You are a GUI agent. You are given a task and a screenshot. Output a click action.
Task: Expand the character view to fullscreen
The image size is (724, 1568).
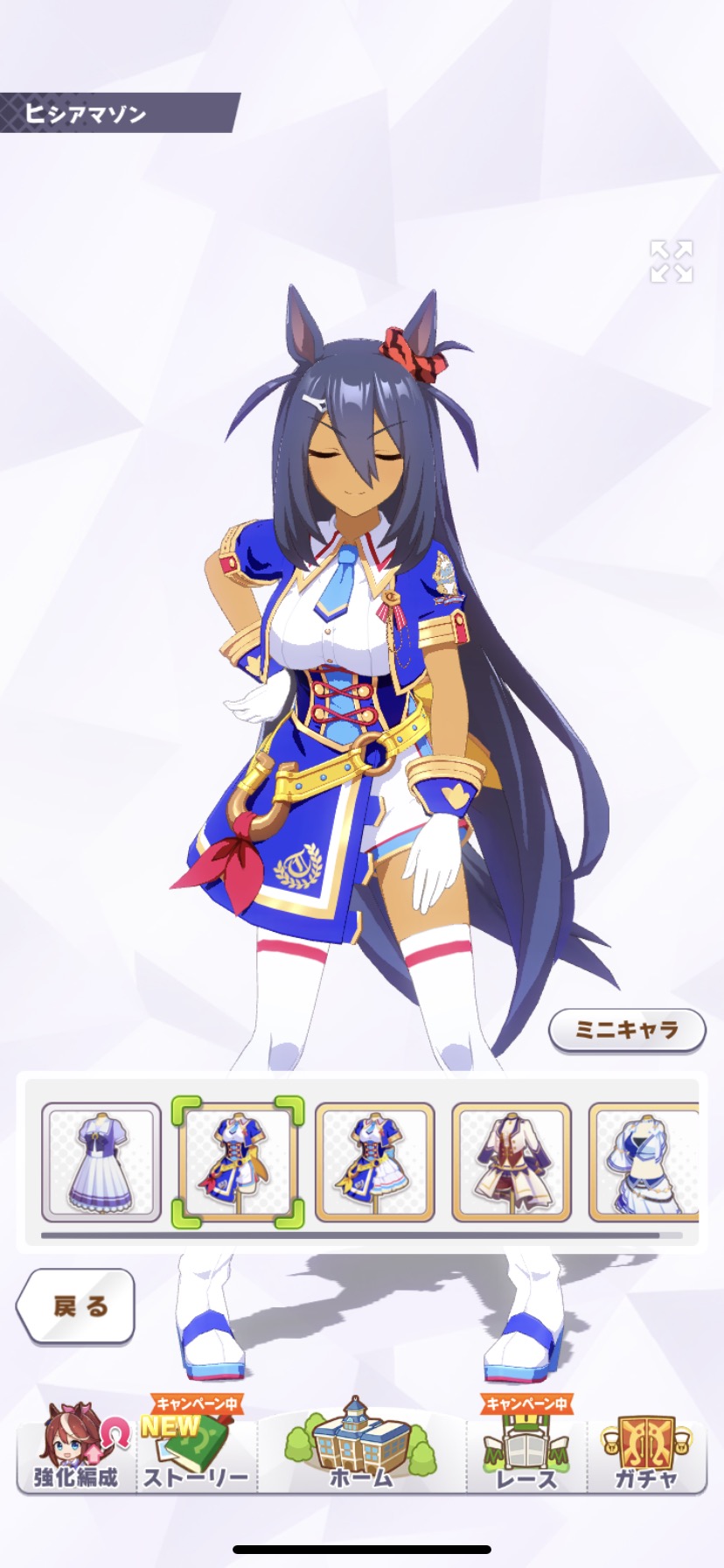[672, 262]
